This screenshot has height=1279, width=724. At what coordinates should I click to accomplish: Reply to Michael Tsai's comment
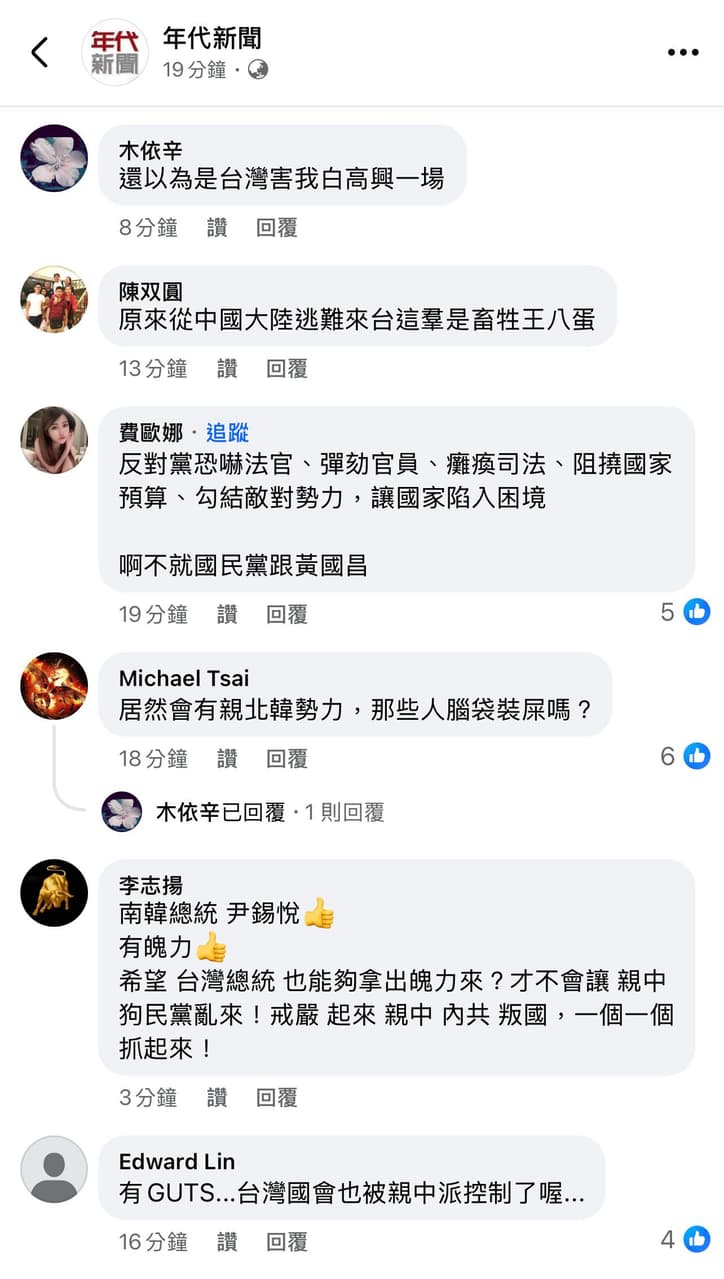(x=287, y=759)
